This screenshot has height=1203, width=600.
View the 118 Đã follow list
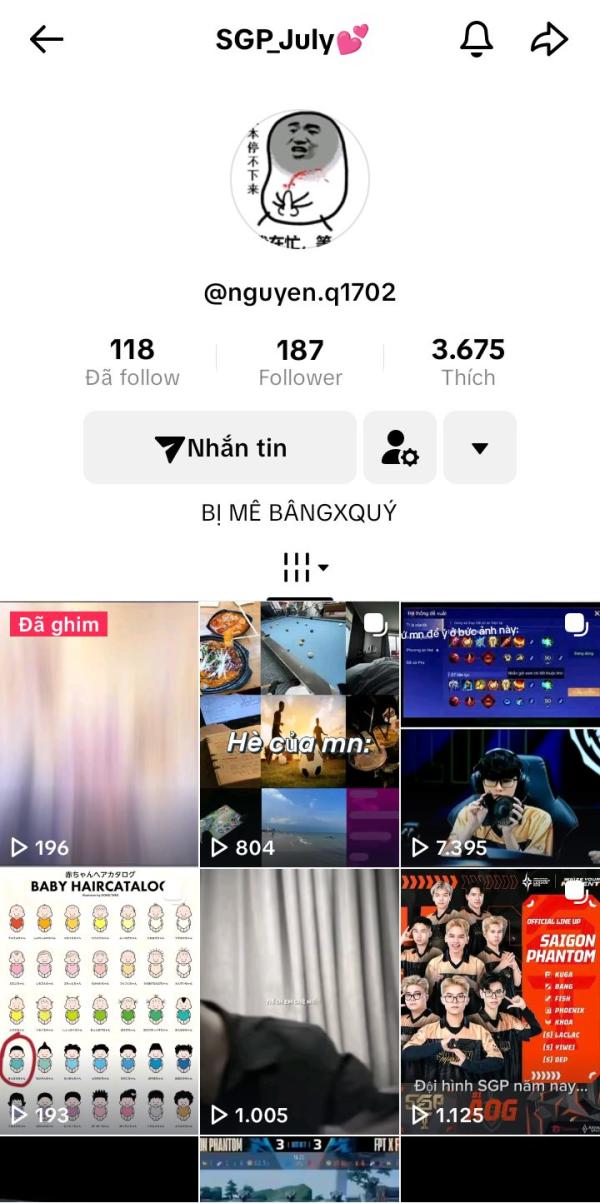tap(132, 362)
